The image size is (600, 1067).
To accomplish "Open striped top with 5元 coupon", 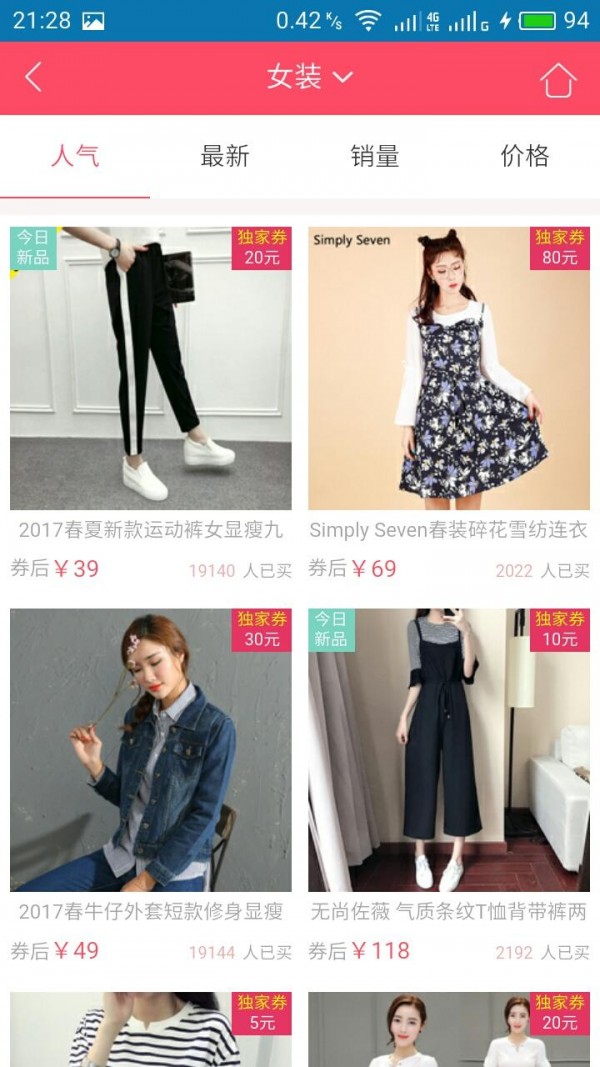I will pos(151,1030).
